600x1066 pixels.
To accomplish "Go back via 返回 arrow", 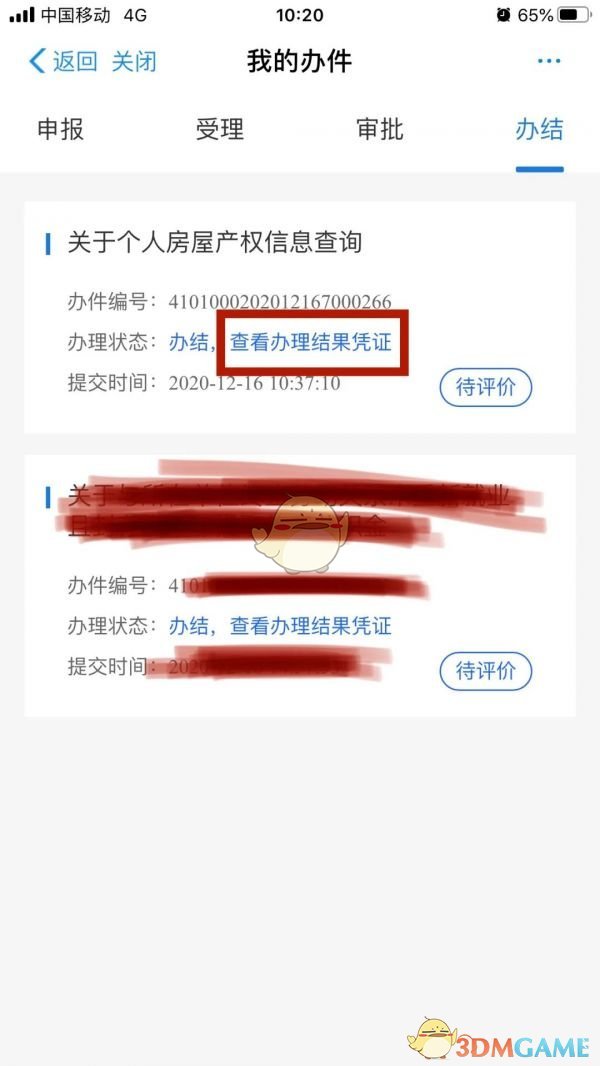I will 62,61.
